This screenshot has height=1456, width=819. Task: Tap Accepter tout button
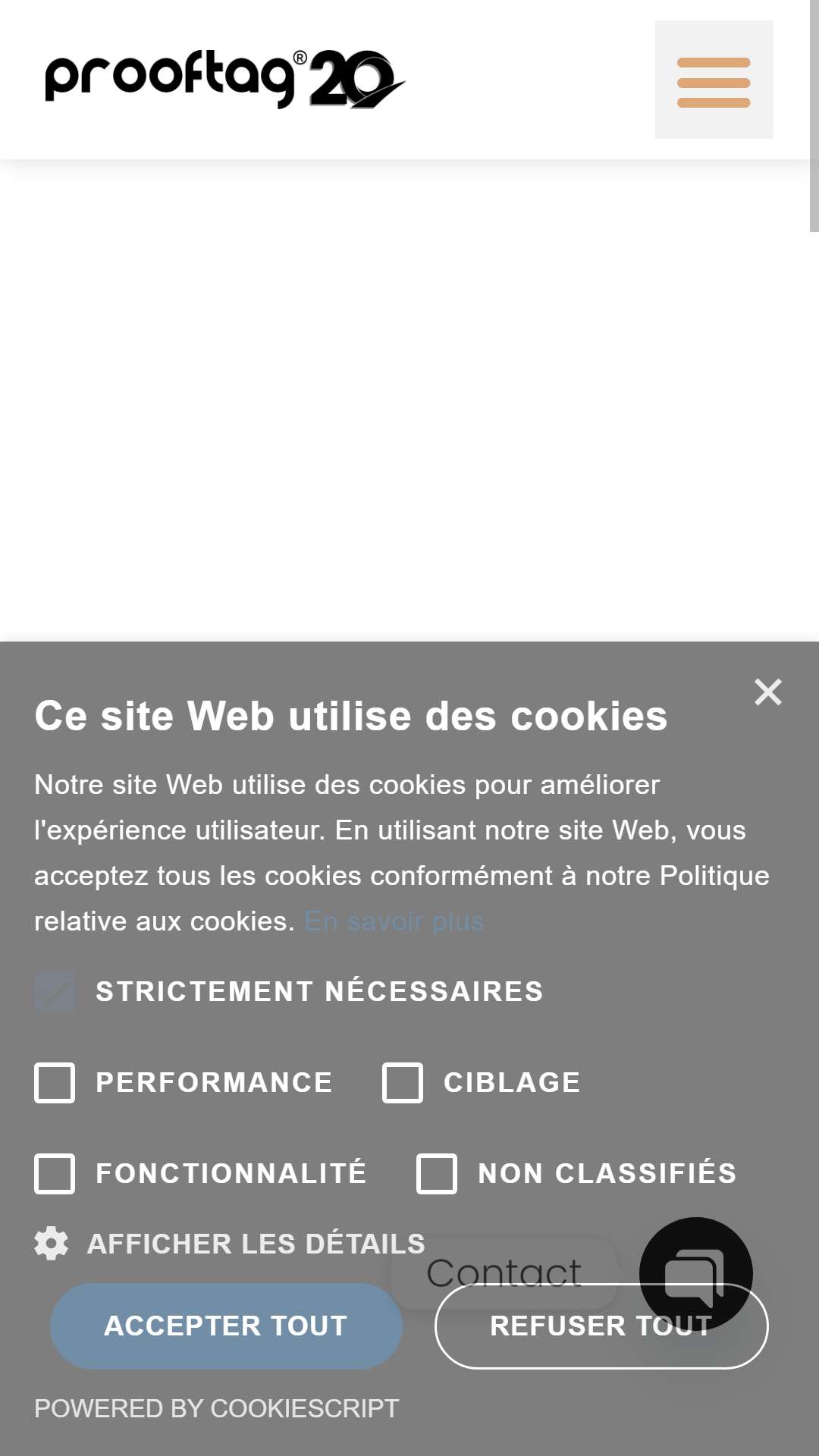point(226,1326)
